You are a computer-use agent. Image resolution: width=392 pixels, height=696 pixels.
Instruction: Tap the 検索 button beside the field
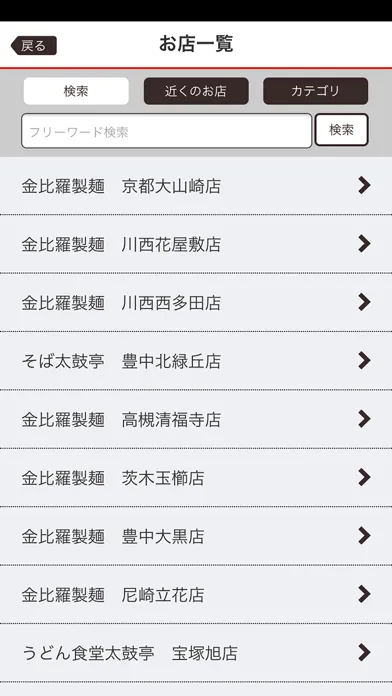(x=341, y=130)
